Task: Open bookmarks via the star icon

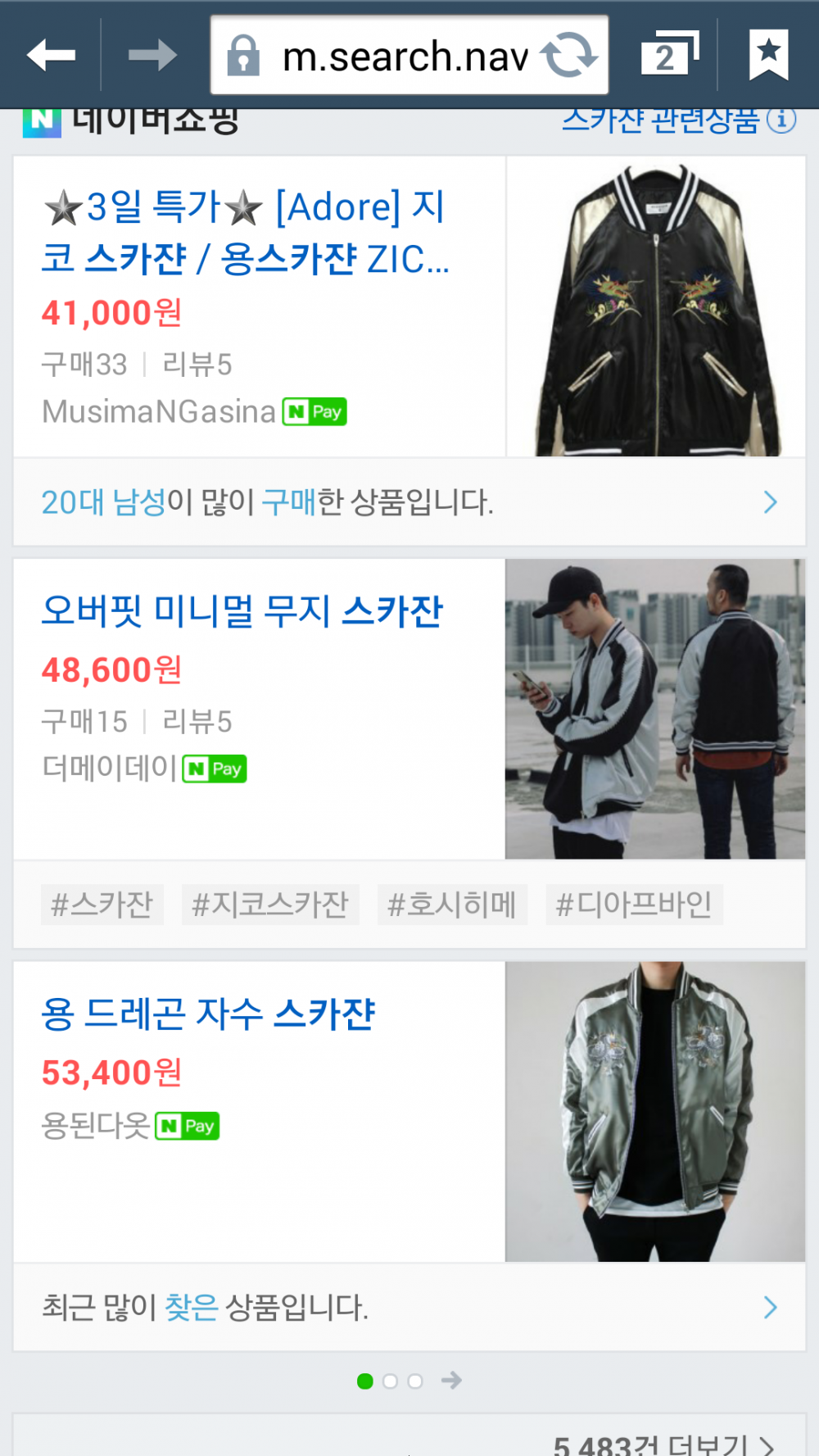Action: [768, 54]
